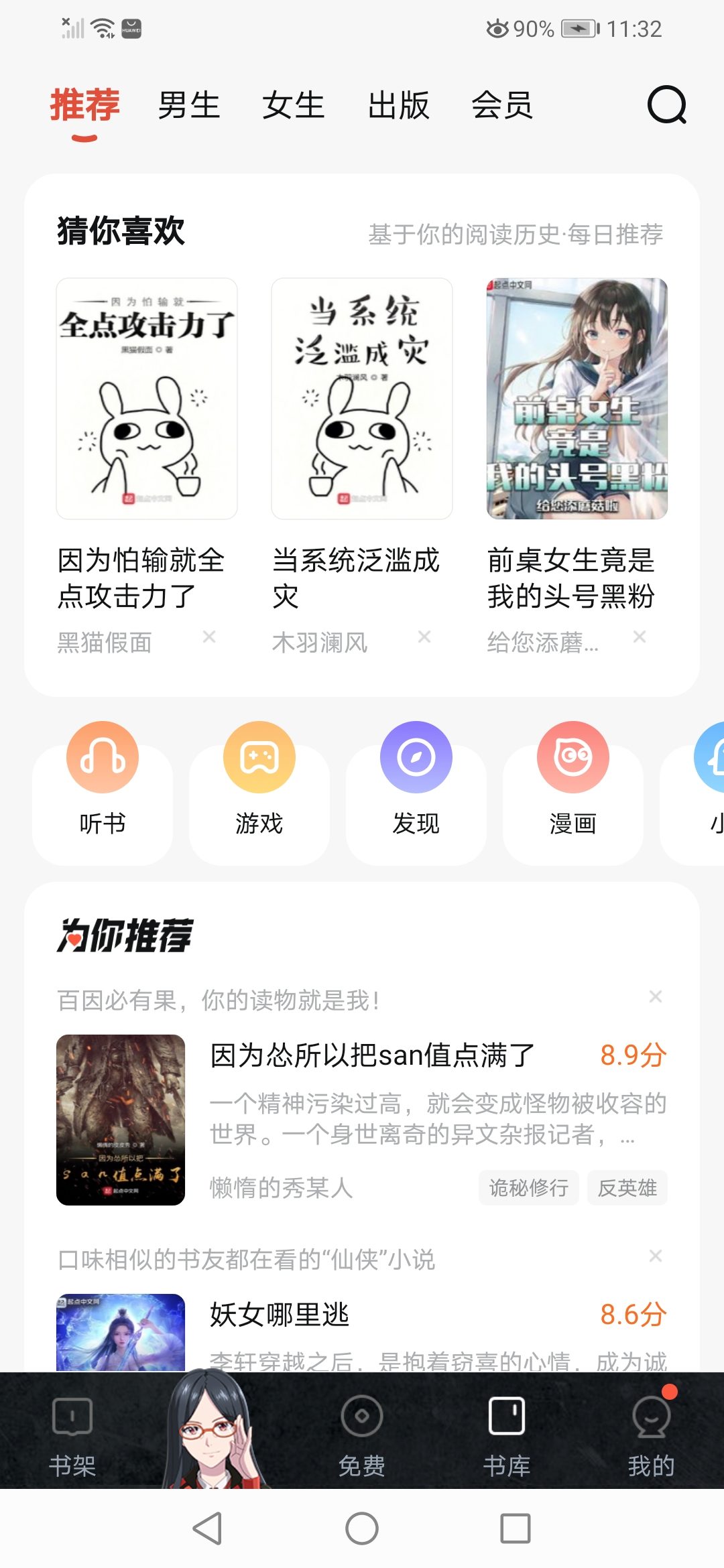This screenshot has height=1568, width=724.
Task: Switch to the 男生 tab
Action: click(189, 105)
